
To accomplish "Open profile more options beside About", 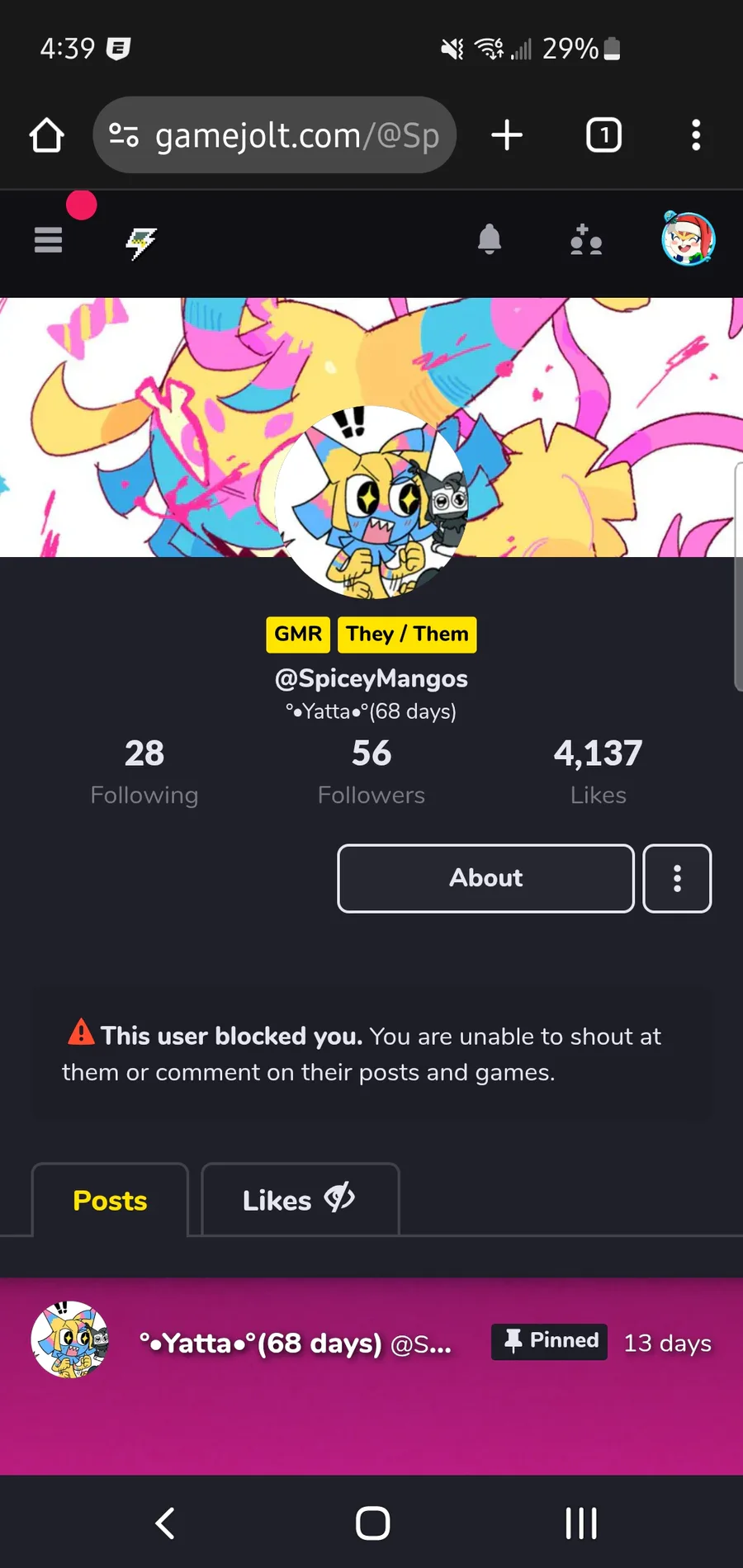I will pyautogui.click(x=677, y=878).
